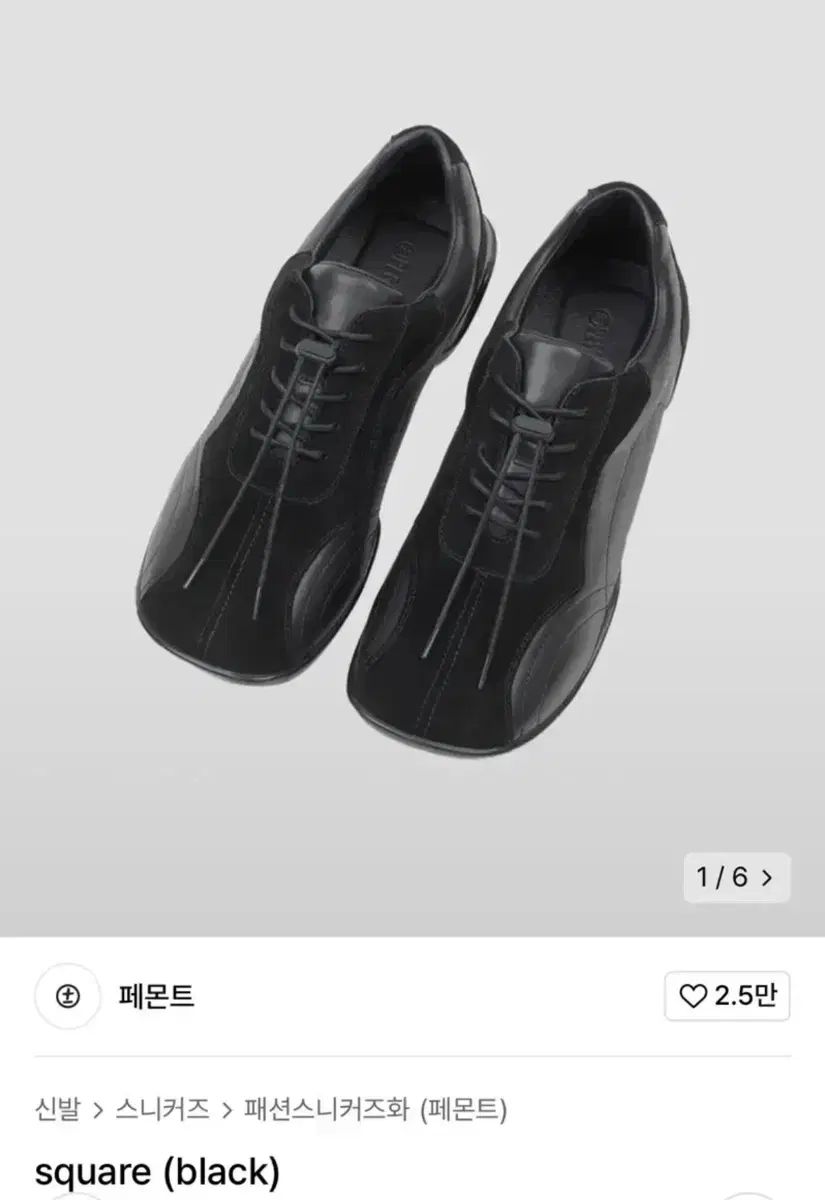Open the 스니커즈 category breadcrumb

click(162, 1109)
